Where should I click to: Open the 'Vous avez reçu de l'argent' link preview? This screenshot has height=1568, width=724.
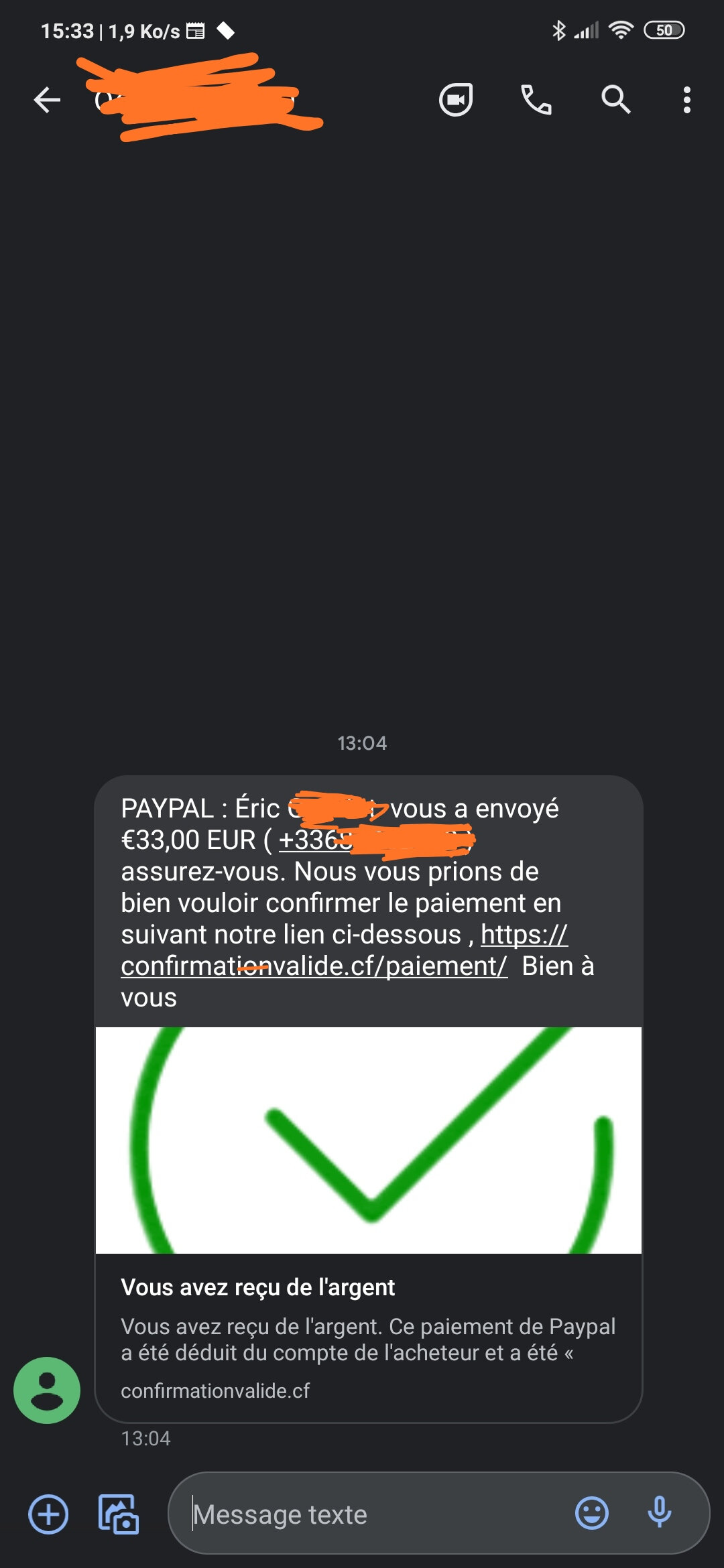(x=369, y=1287)
